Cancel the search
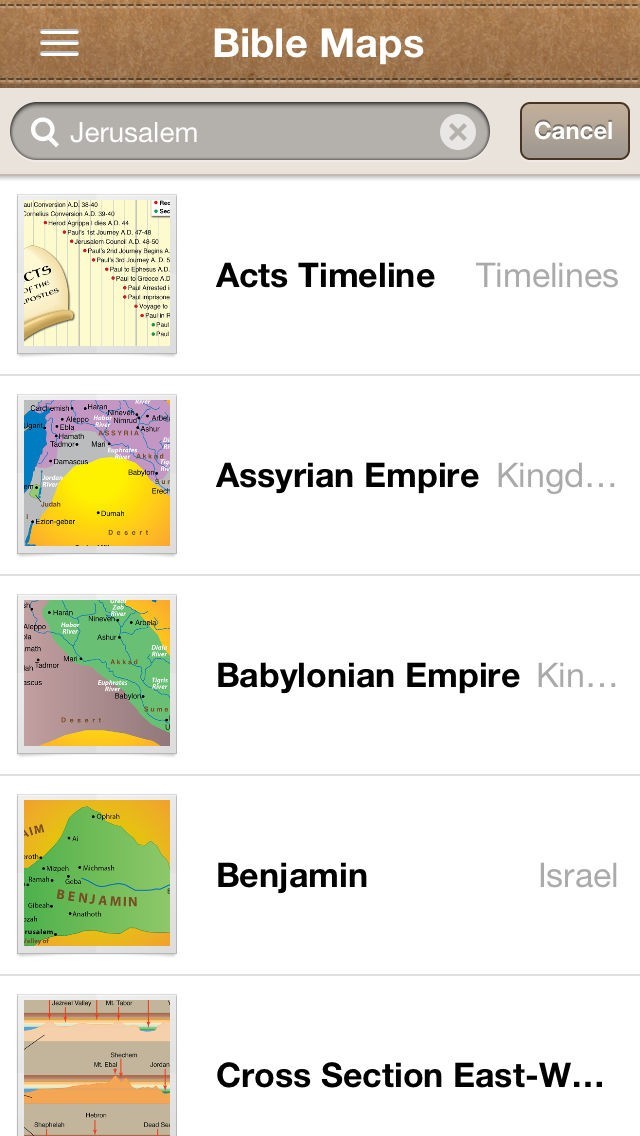Viewport: 640px width, 1136px height. [x=574, y=131]
